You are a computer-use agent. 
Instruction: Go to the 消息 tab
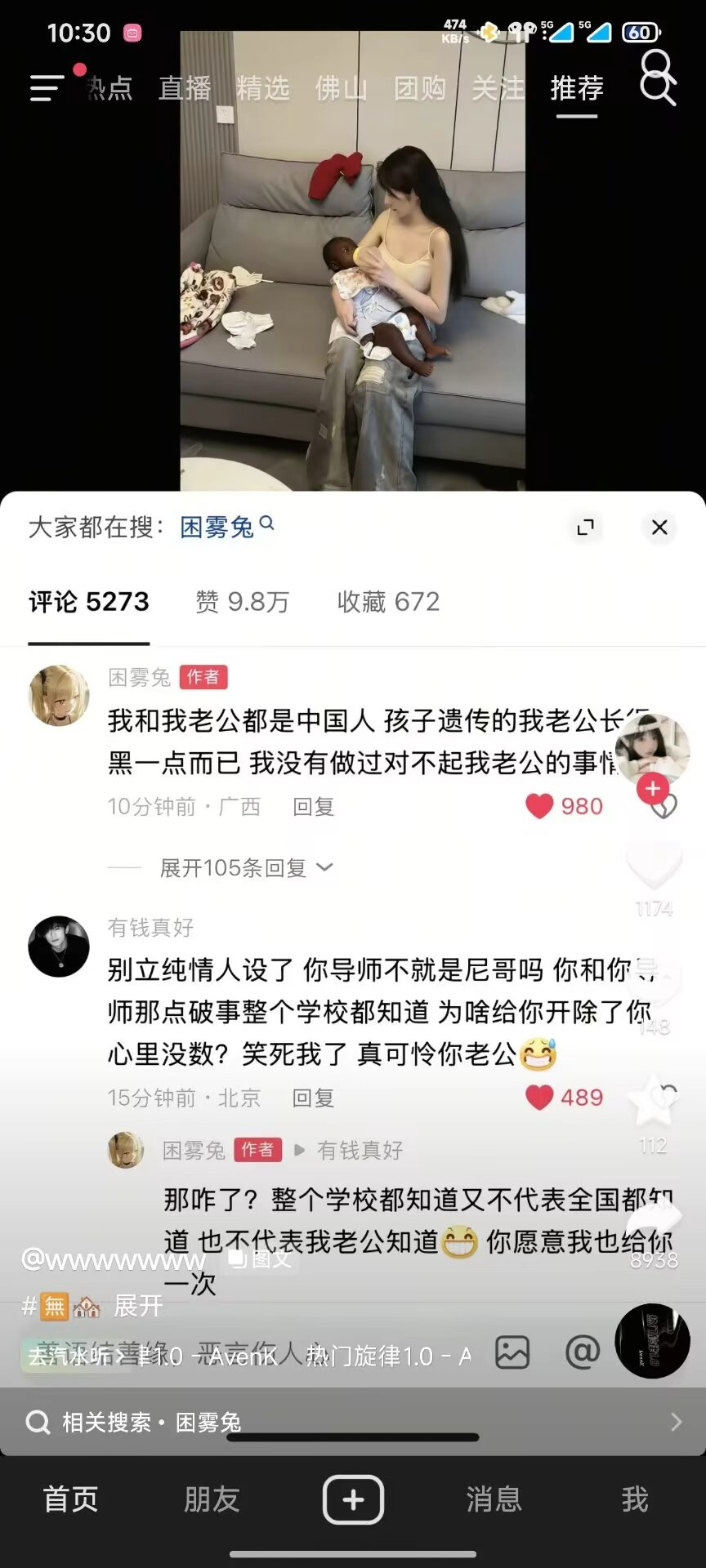[x=494, y=1499]
